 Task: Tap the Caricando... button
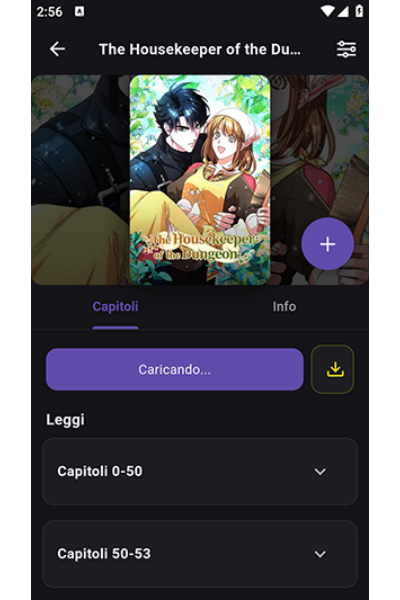click(x=175, y=369)
